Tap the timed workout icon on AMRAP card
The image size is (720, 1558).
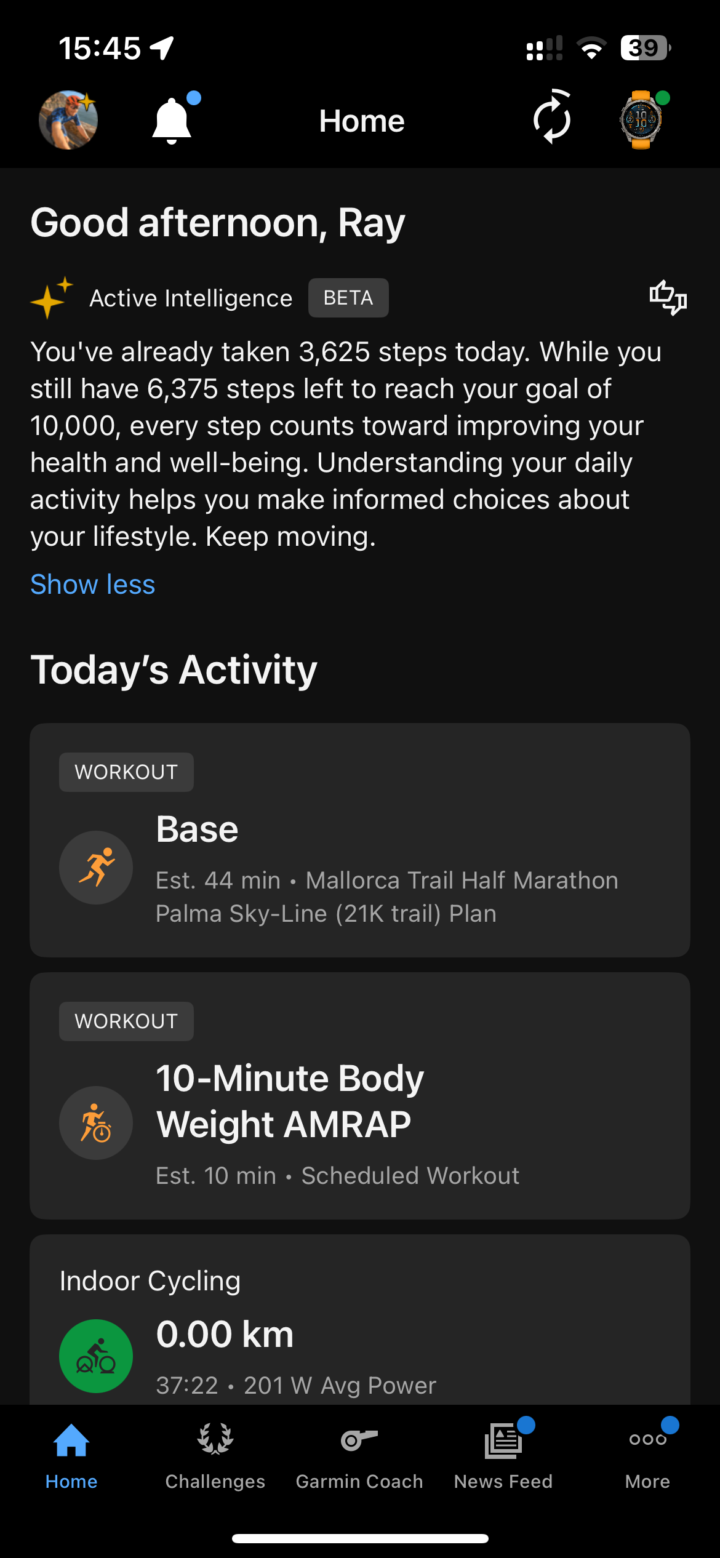click(96, 1122)
